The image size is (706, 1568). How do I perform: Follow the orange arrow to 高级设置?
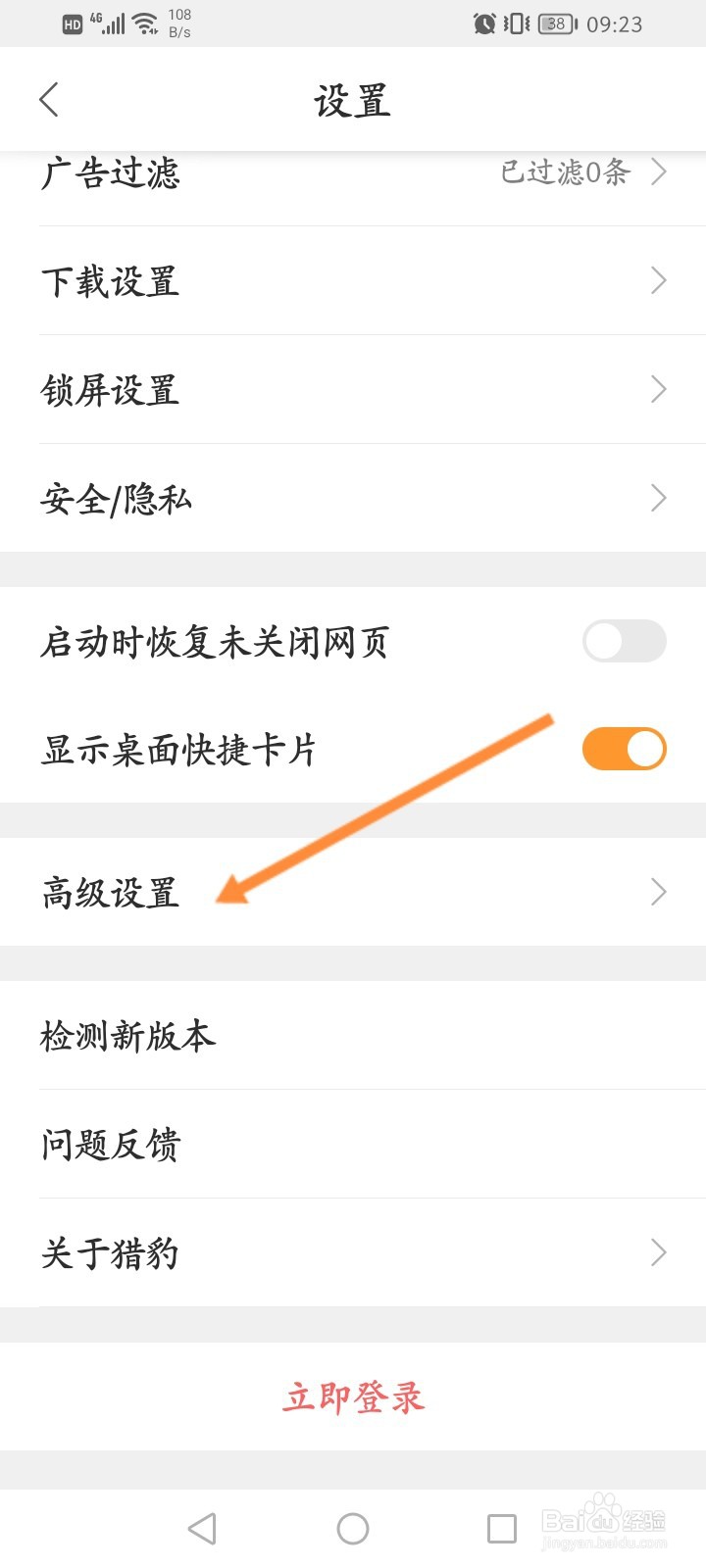pyautogui.click(x=111, y=893)
